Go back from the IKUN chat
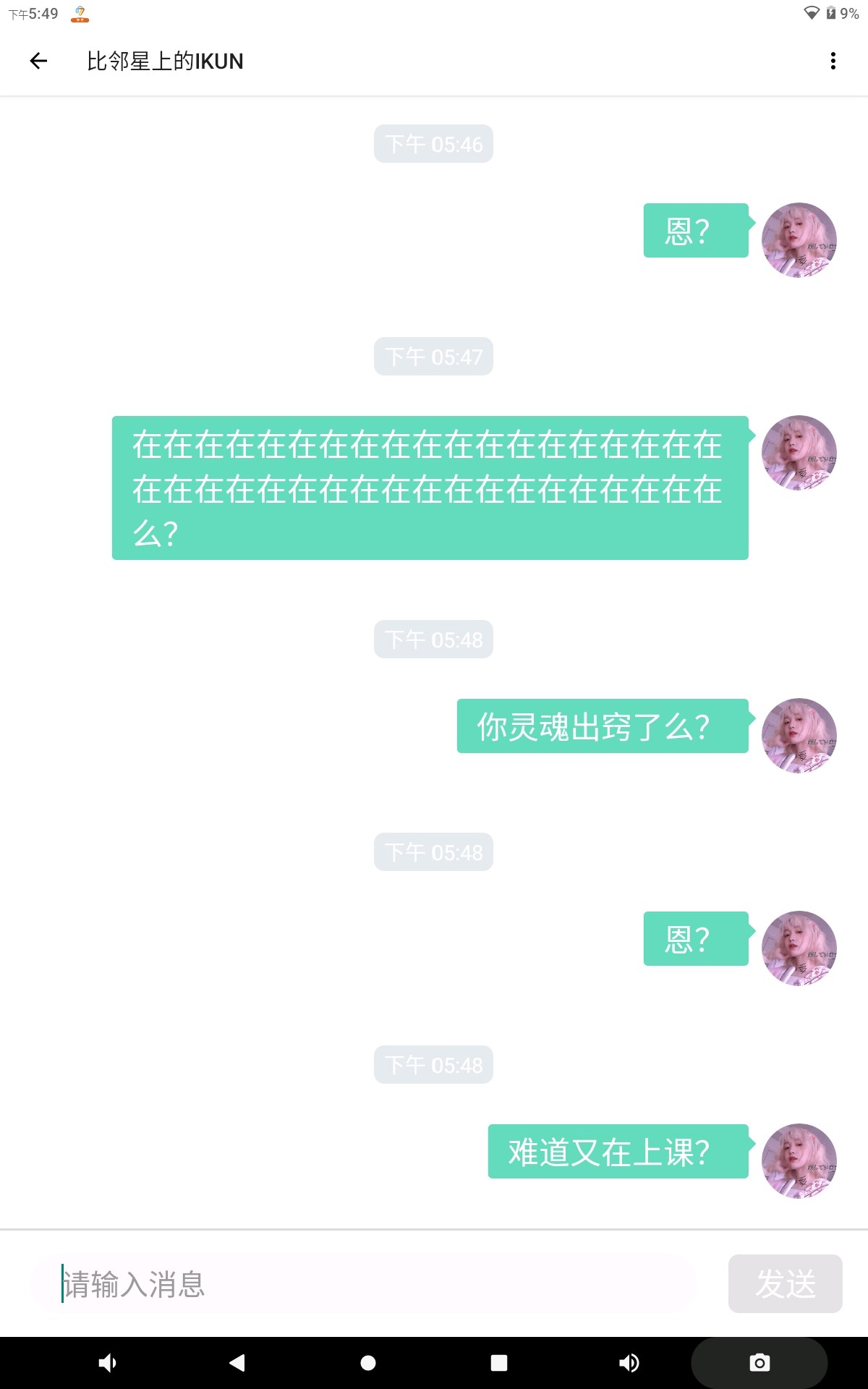Screen dimensions: 868x1389 38,61
